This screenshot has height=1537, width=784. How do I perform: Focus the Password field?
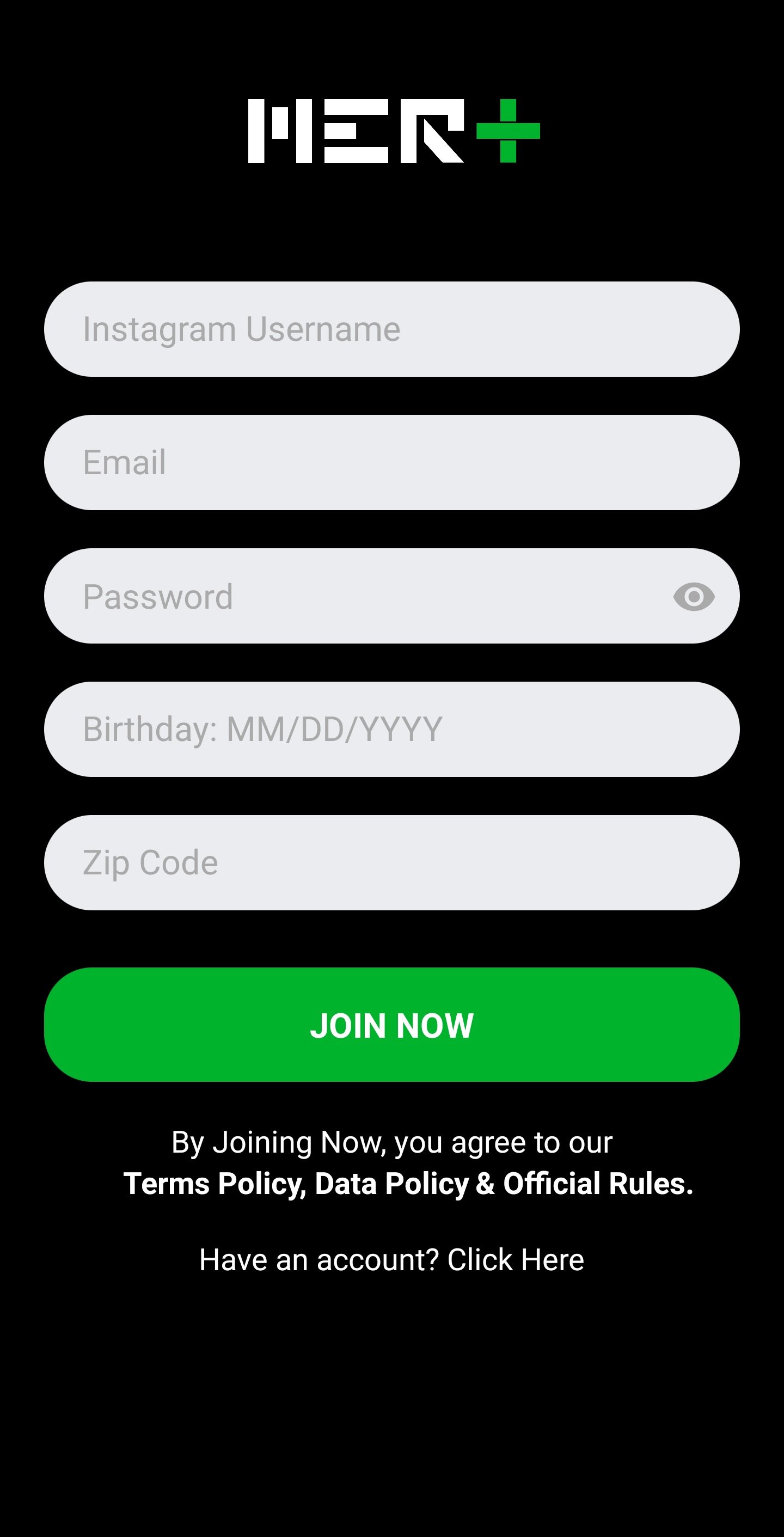358,595
